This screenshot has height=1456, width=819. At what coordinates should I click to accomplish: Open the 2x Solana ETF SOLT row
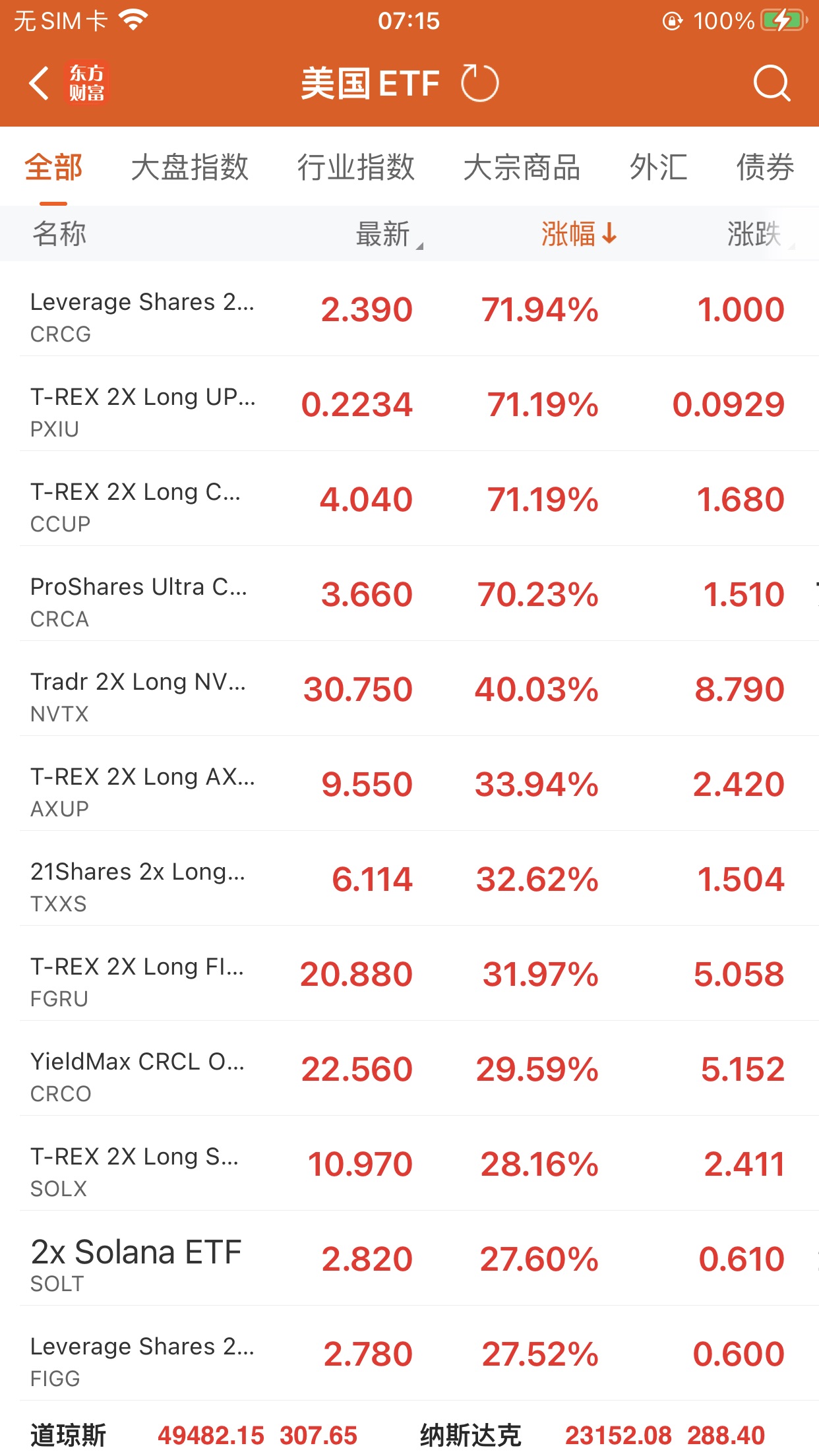click(x=409, y=1259)
